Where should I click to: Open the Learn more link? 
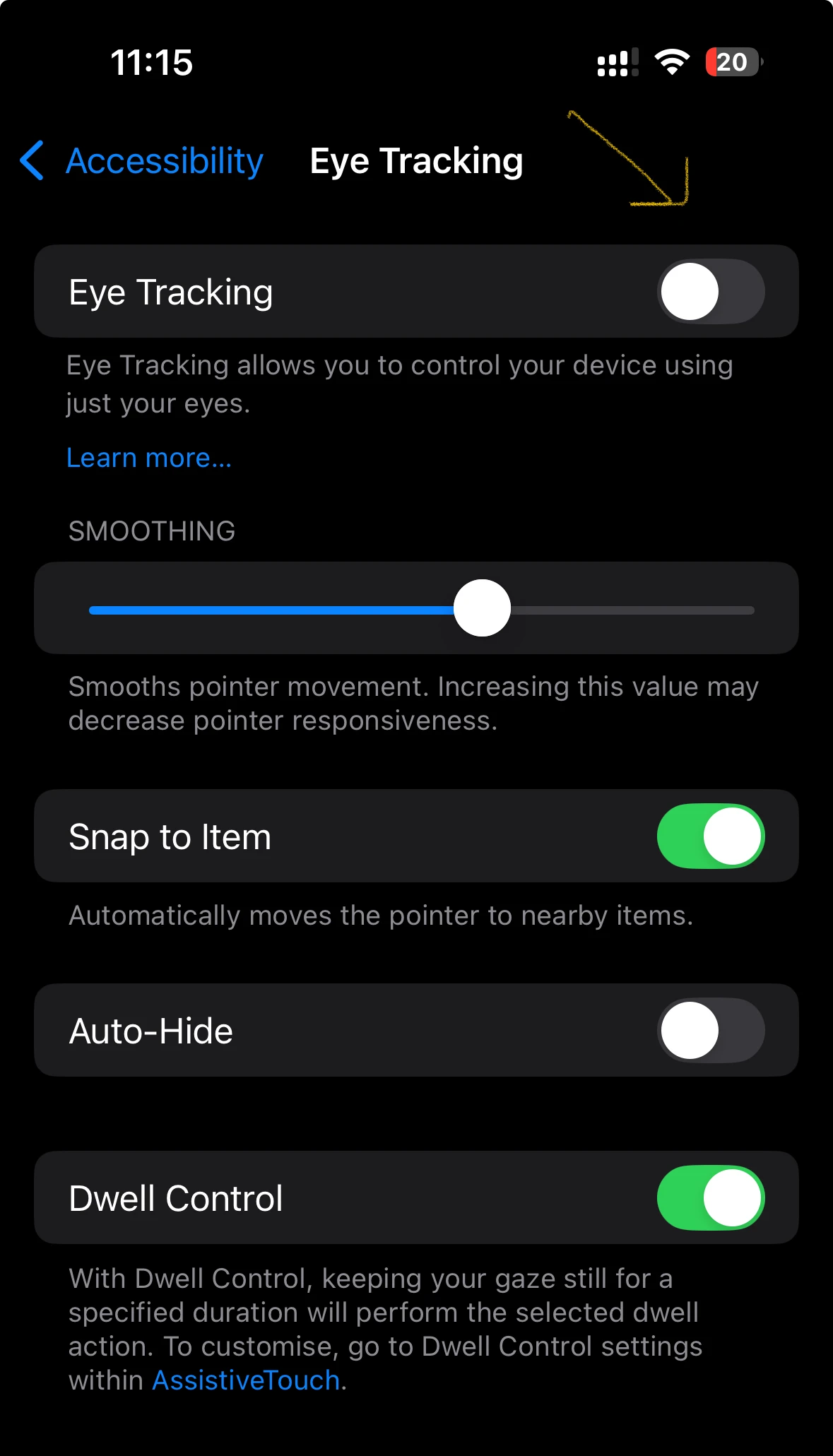148,458
